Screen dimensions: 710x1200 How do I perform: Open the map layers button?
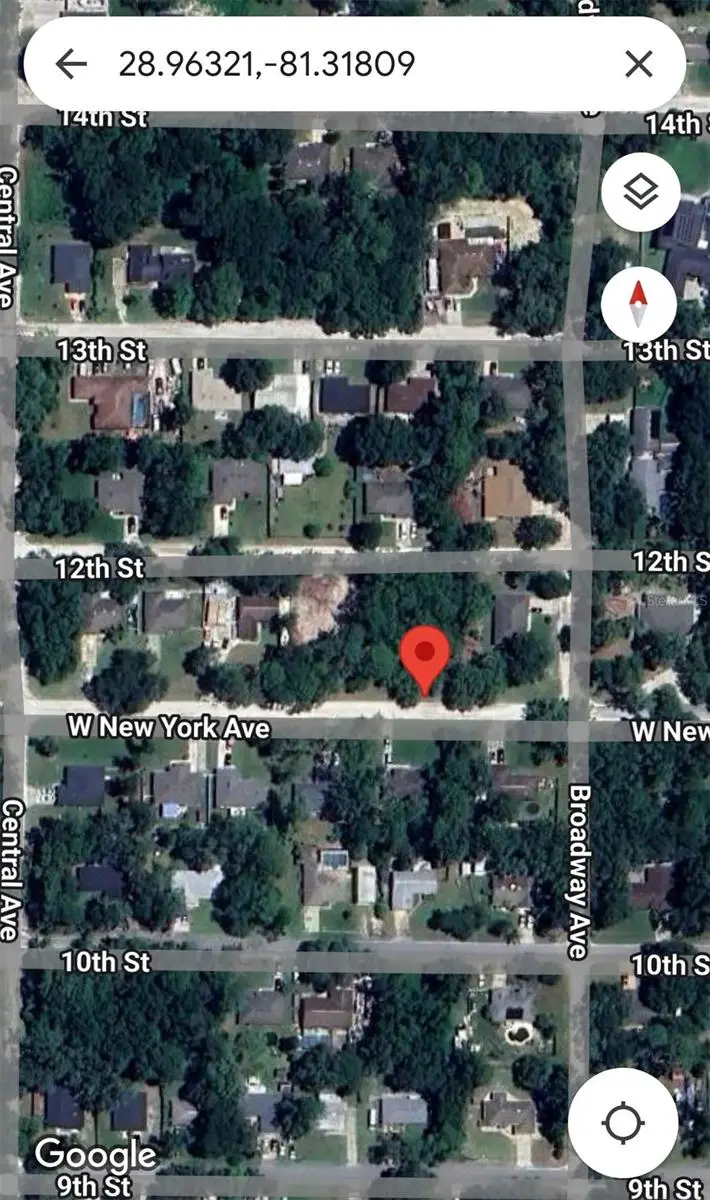click(x=640, y=192)
